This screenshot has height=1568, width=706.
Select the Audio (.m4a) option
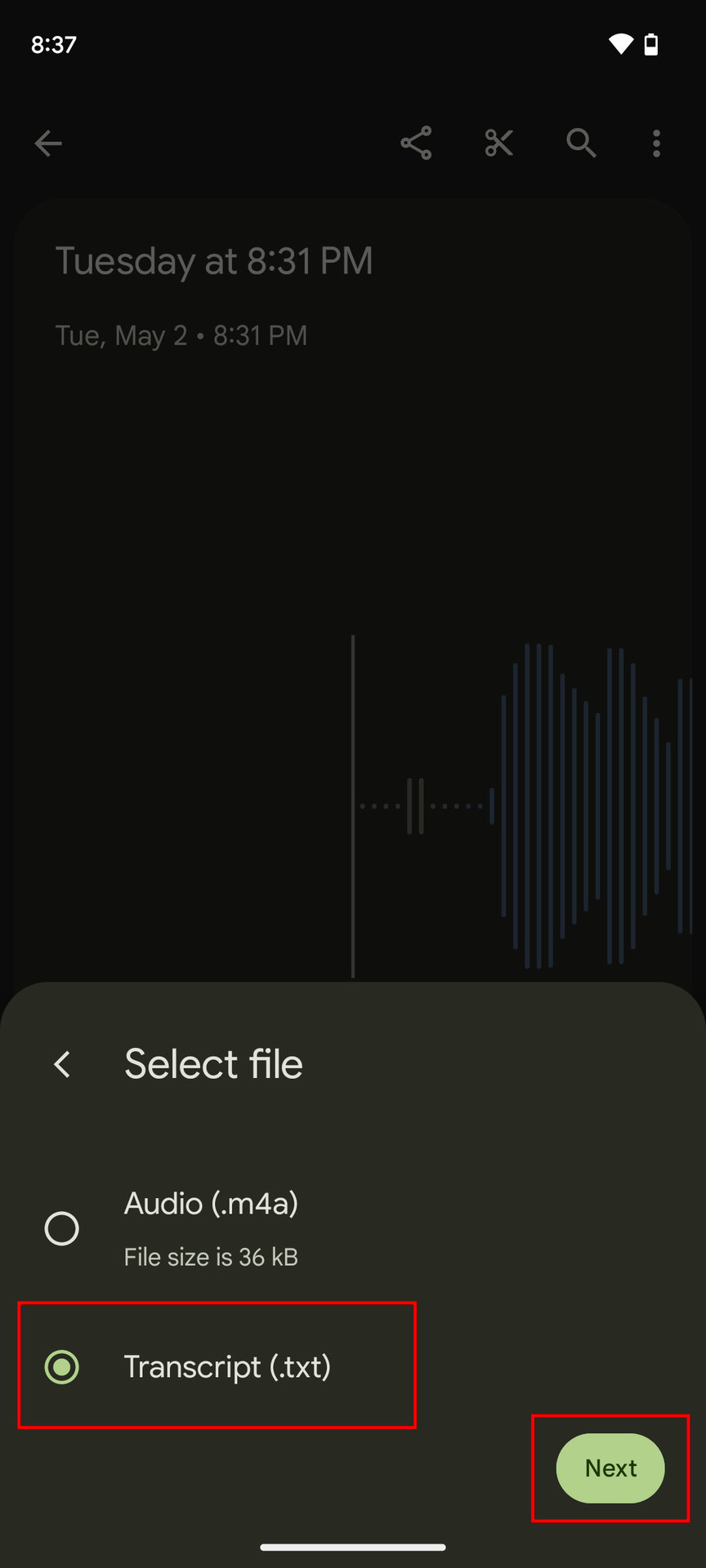(x=62, y=1227)
